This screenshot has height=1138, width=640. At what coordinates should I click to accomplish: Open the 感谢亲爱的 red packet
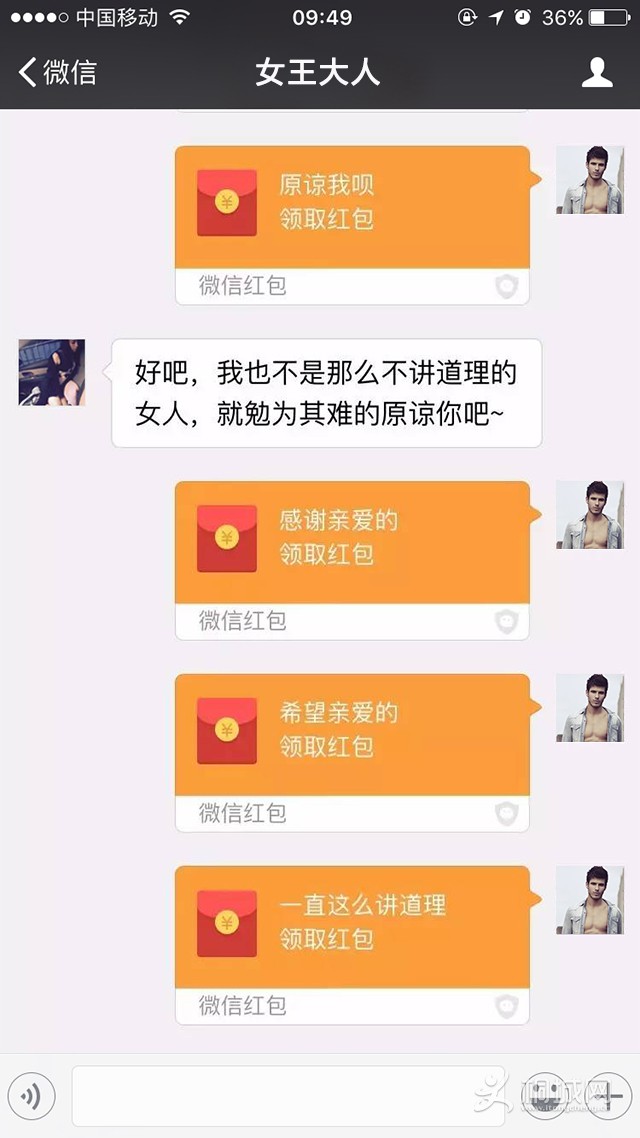(352, 543)
